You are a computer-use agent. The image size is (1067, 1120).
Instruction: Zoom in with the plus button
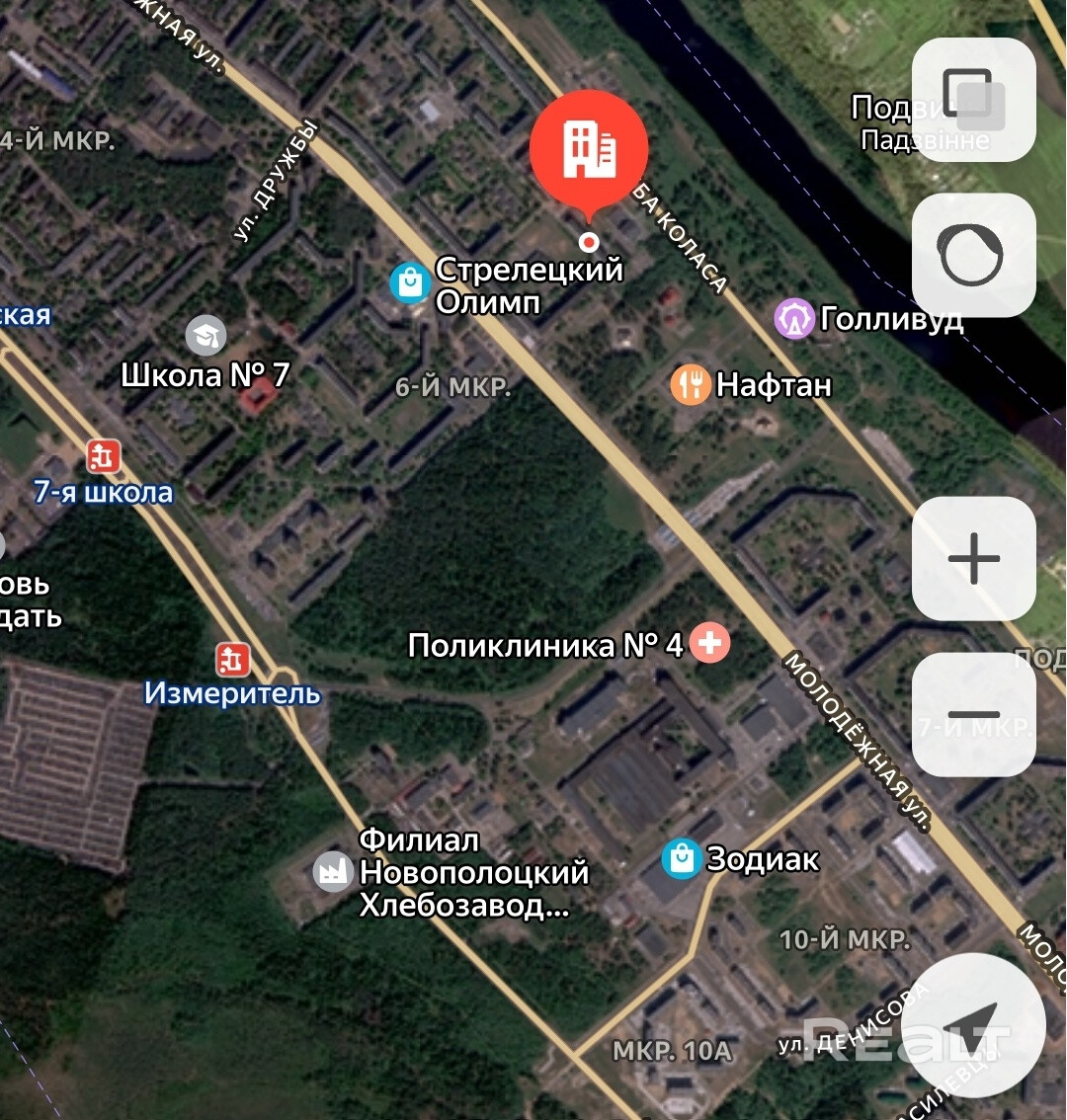pyautogui.click(x=973, y=559)
